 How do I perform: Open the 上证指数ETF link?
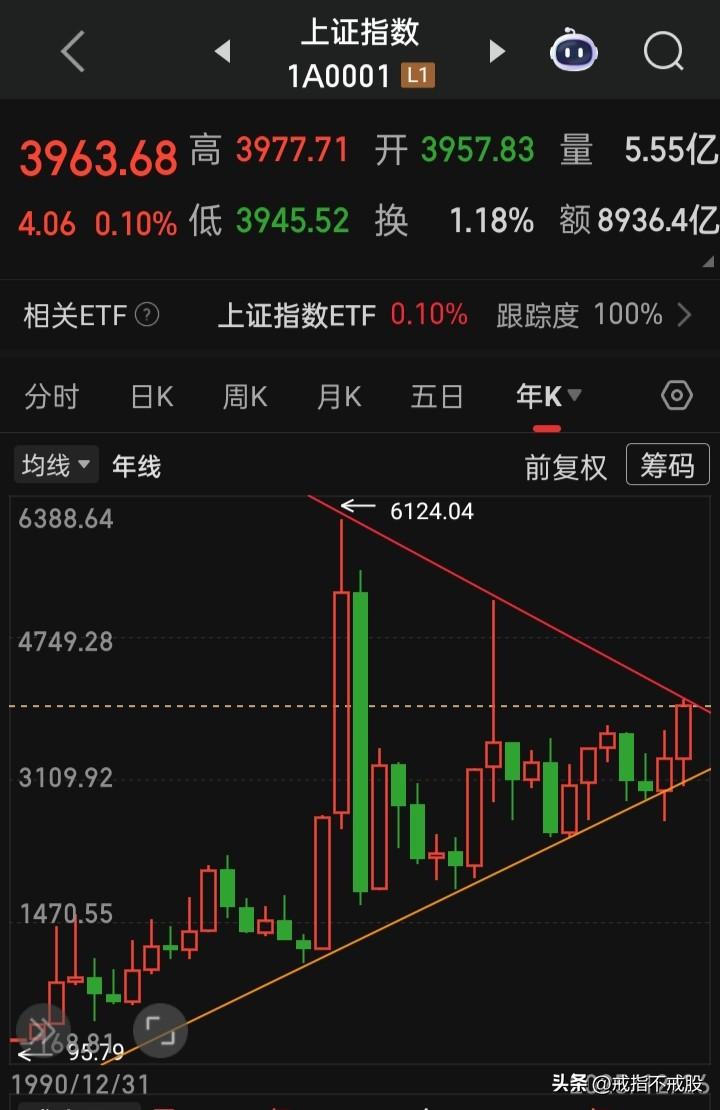coord(295,315)
